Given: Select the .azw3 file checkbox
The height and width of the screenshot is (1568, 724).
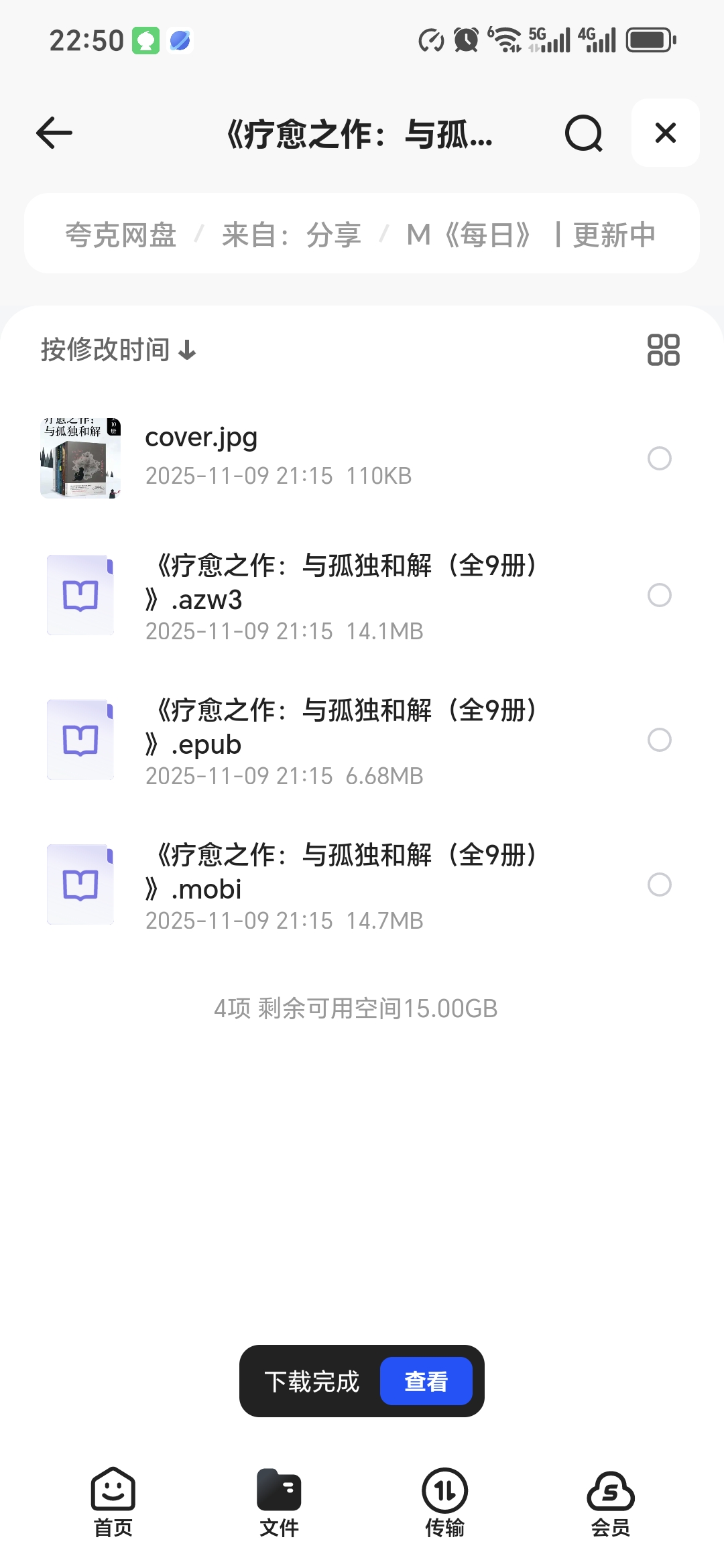Looking at the screenshot, I should pos(659,595).
